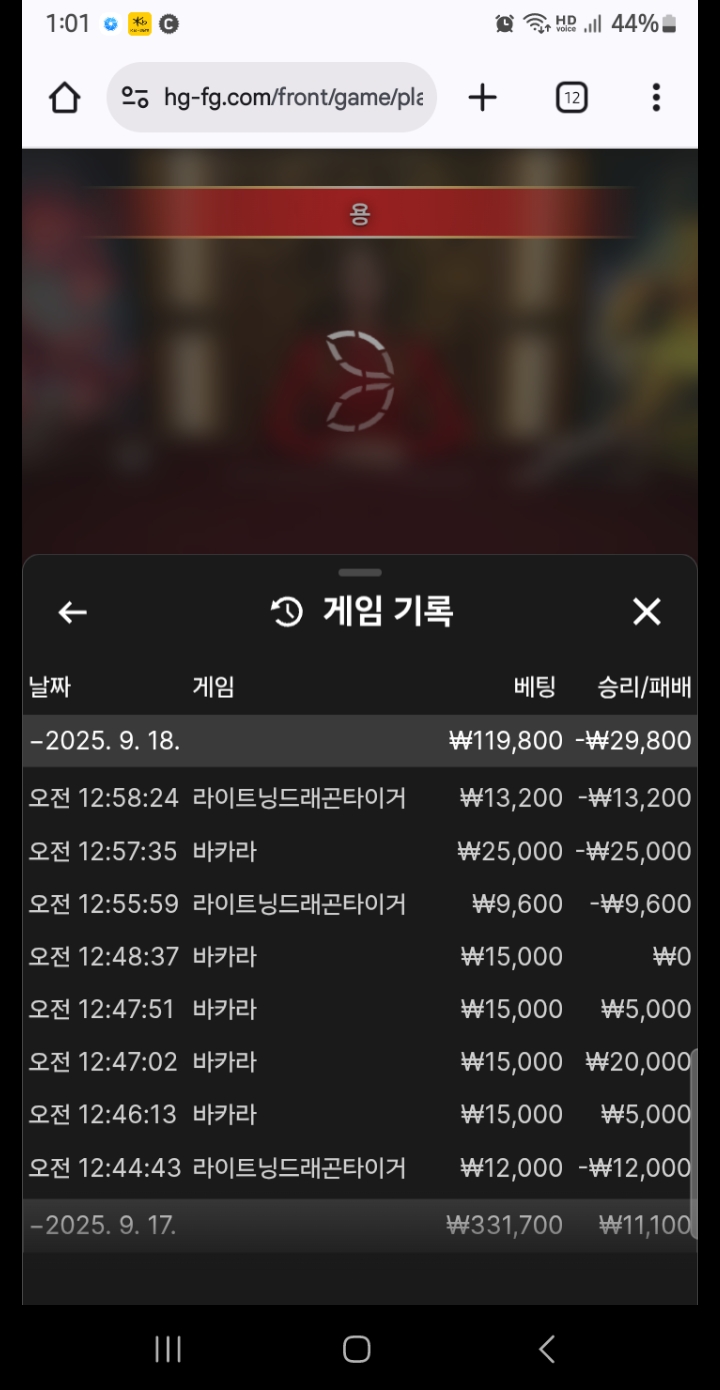Go back from the 게임 기록 panel

(x=72, y=612)
